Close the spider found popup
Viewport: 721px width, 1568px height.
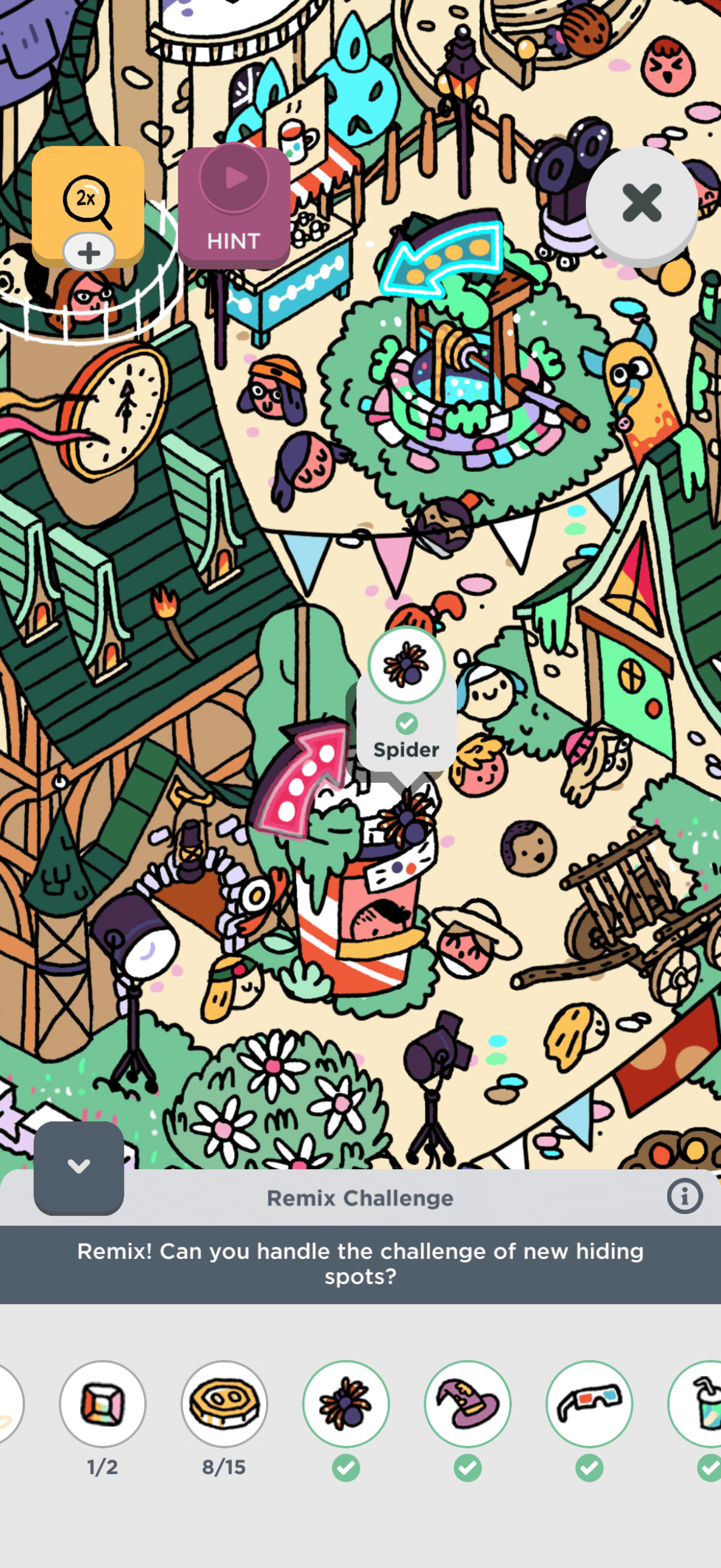click(641, 203)
